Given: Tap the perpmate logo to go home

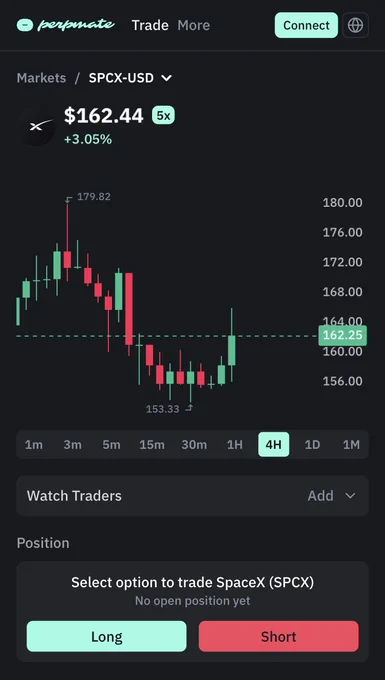Looking at the screenshot, I should tap(66, 25).
